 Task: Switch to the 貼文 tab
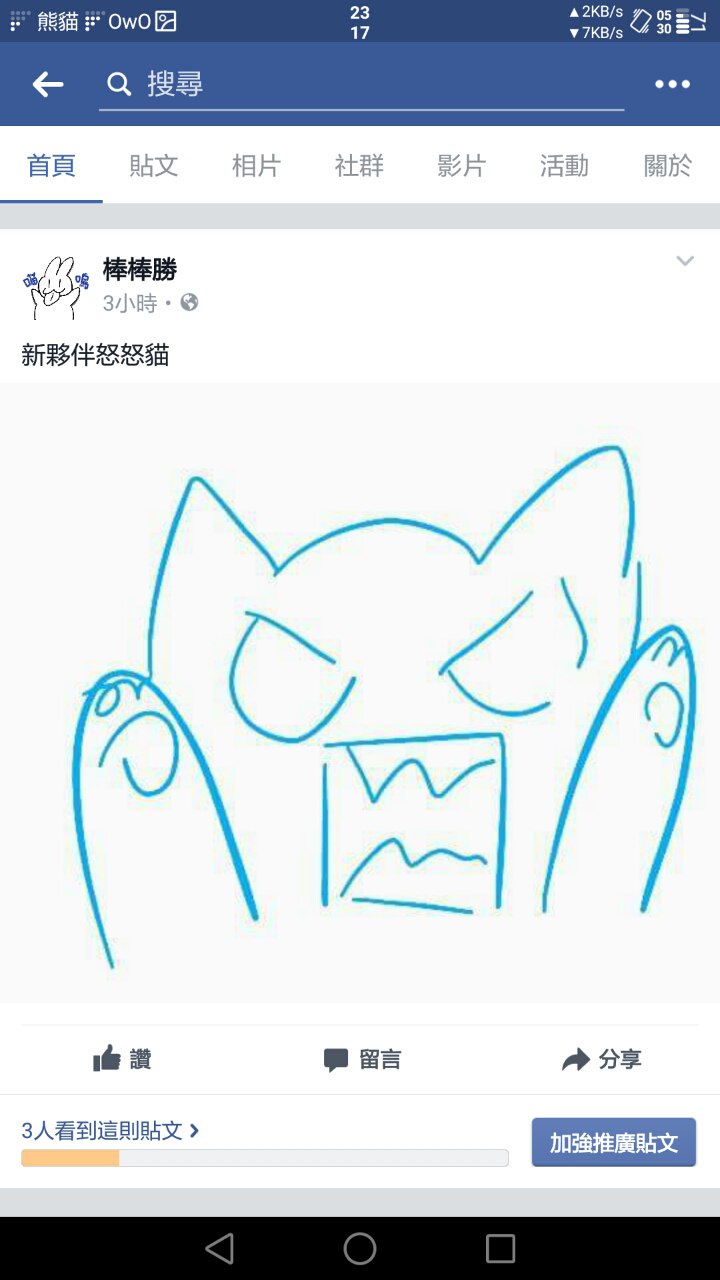(x=154, y=166)
